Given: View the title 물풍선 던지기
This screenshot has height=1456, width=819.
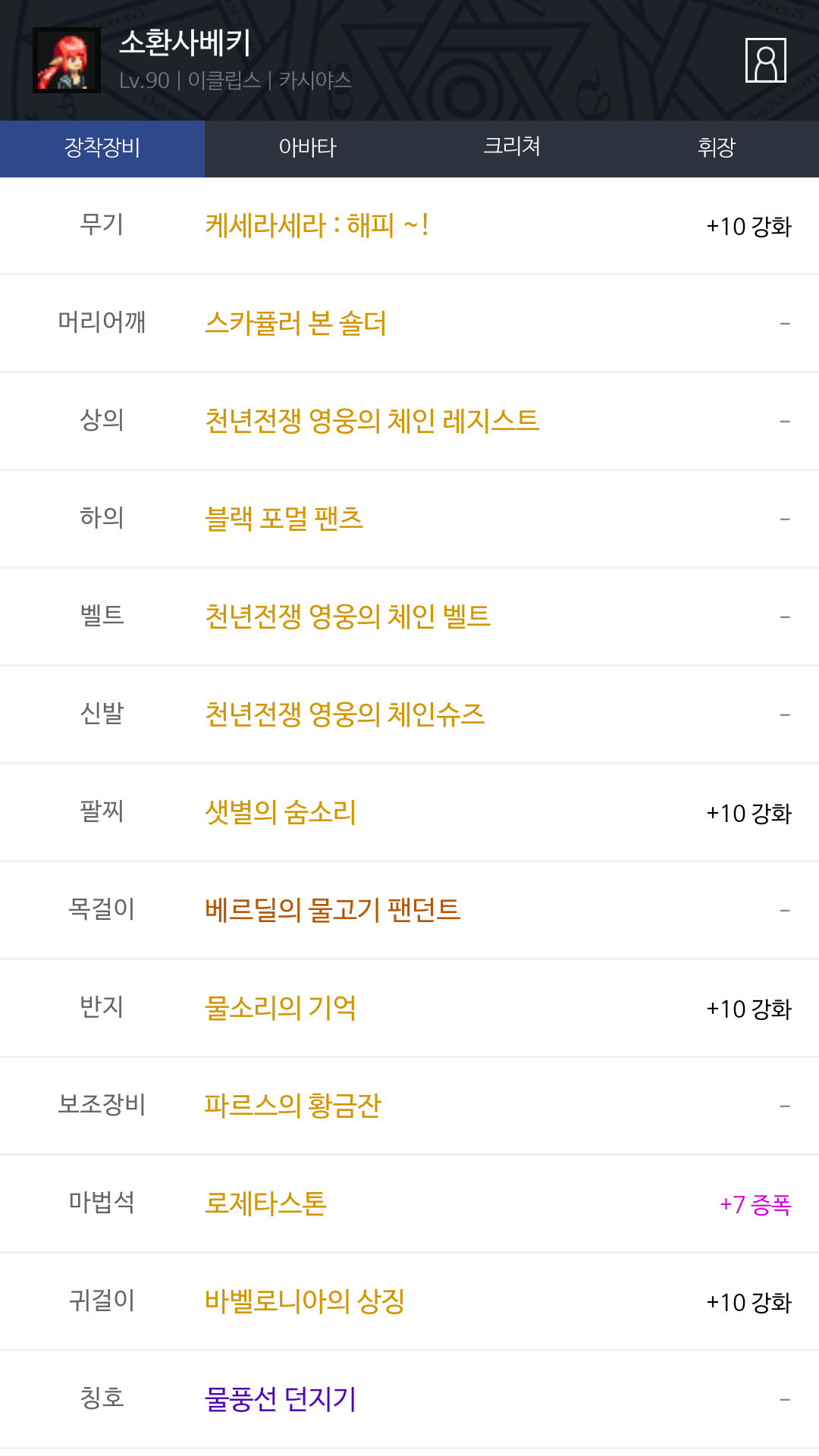Looking at the screenshot, I should pos(281,1399).
